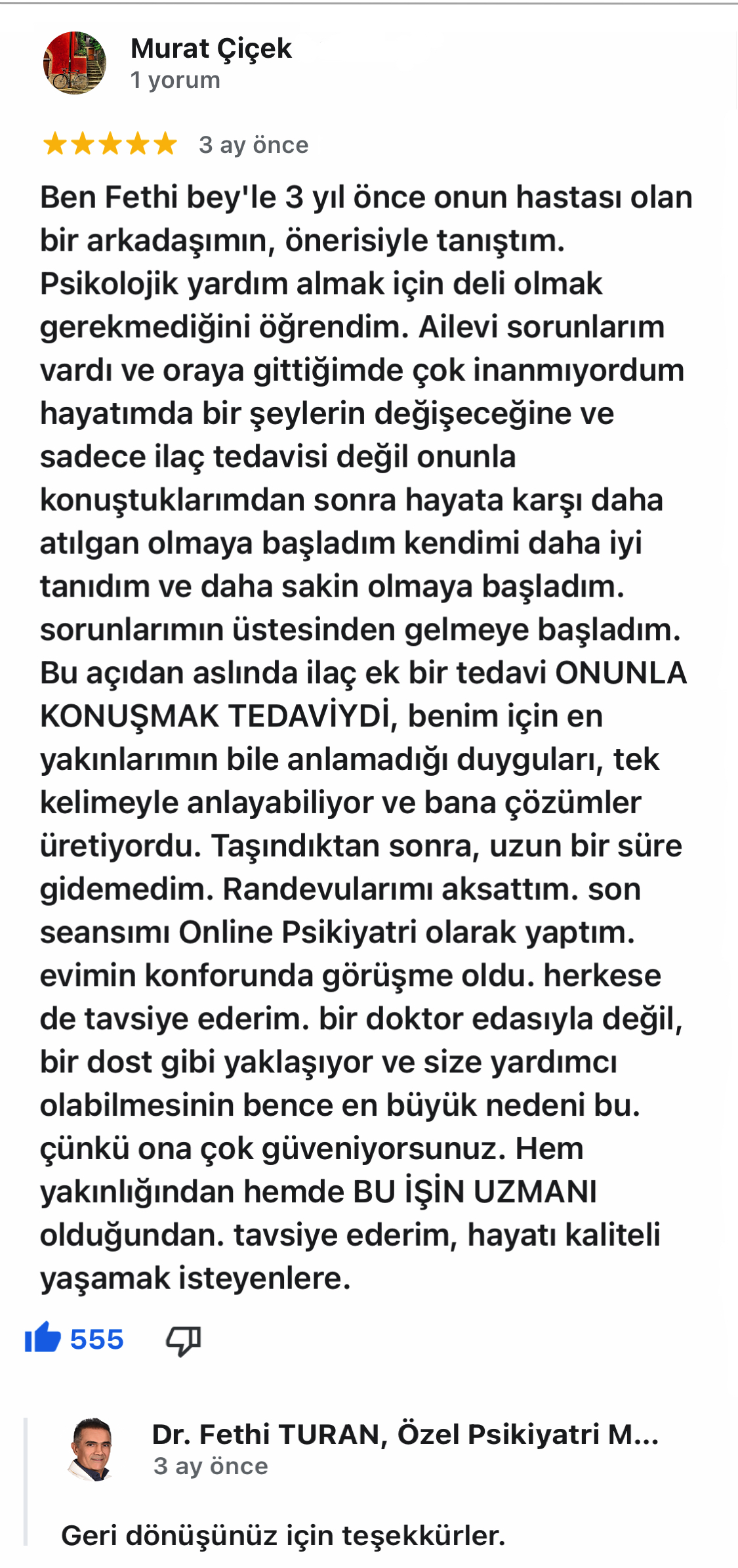The height and width of the screenshot is (1568, 738).
Task: Tap the thumbs-up icon with 555 likes
Action: 43,1340
